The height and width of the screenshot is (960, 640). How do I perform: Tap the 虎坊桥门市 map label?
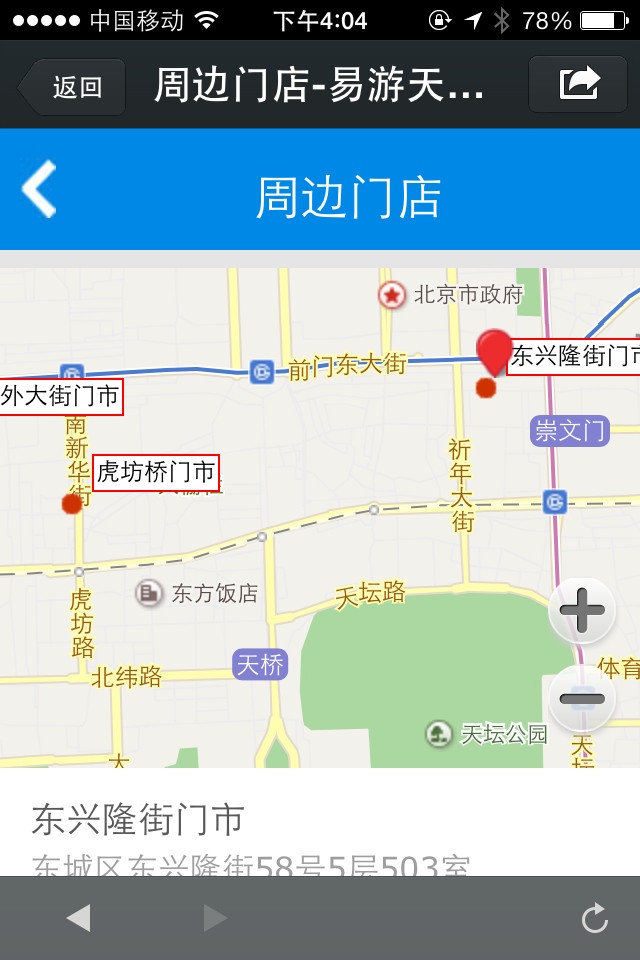[156, 472]
